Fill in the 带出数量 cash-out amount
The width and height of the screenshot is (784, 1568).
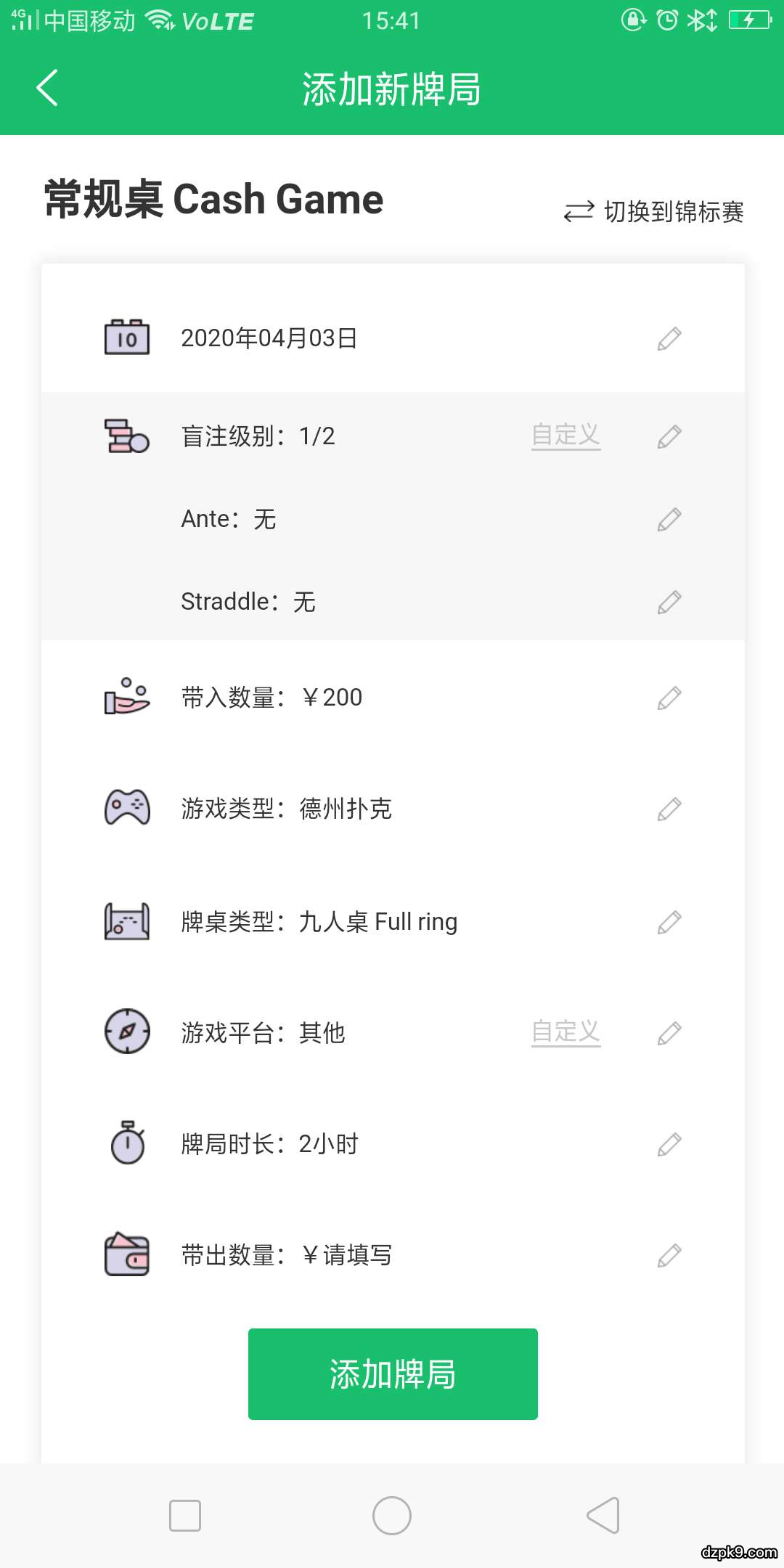pos(669,1255)
